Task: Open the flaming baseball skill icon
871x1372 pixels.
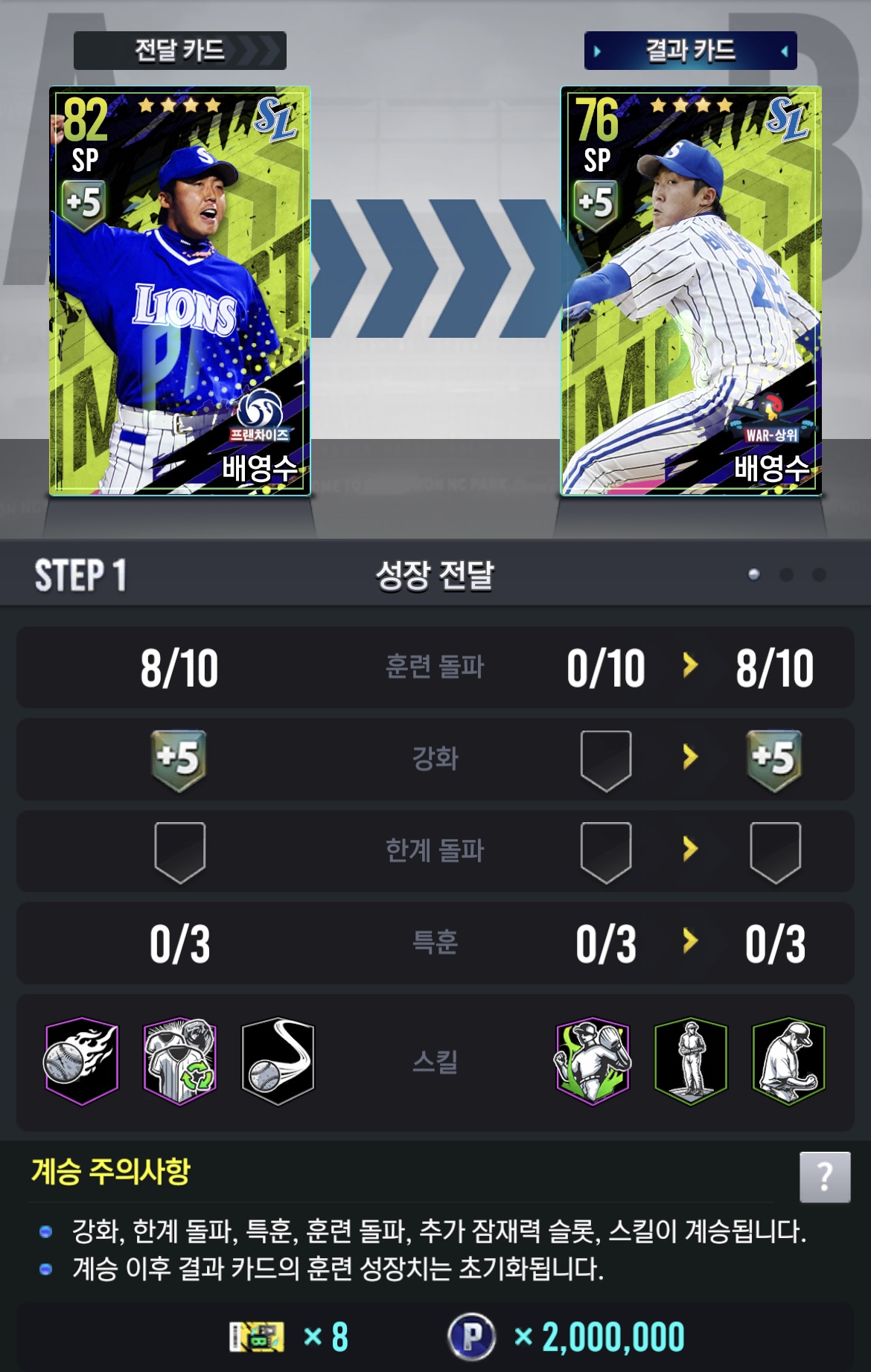Action: (x=82, y=1061)
